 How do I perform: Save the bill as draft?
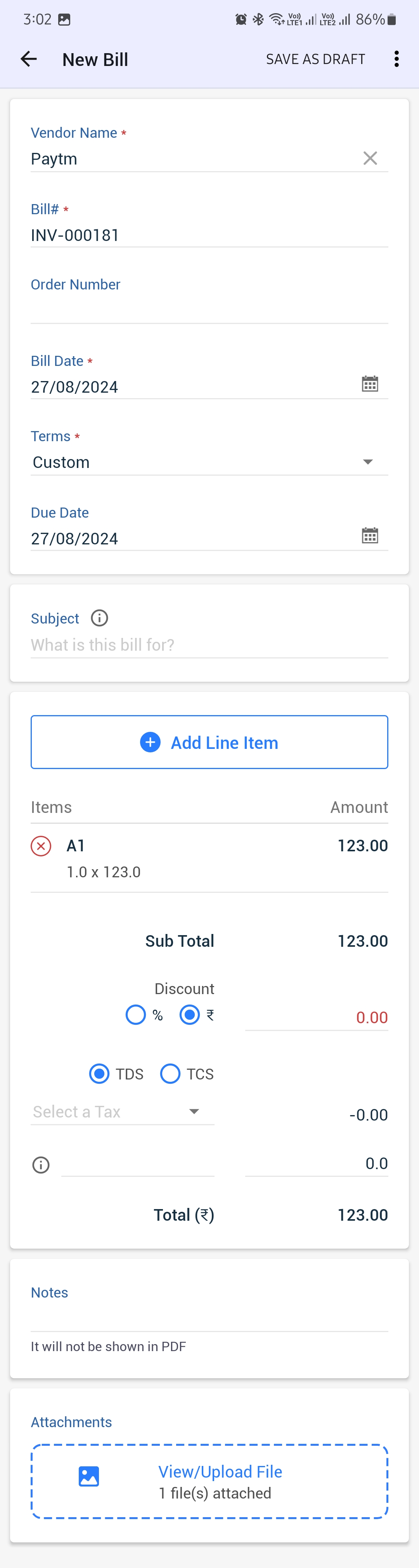tap(315, 59)
